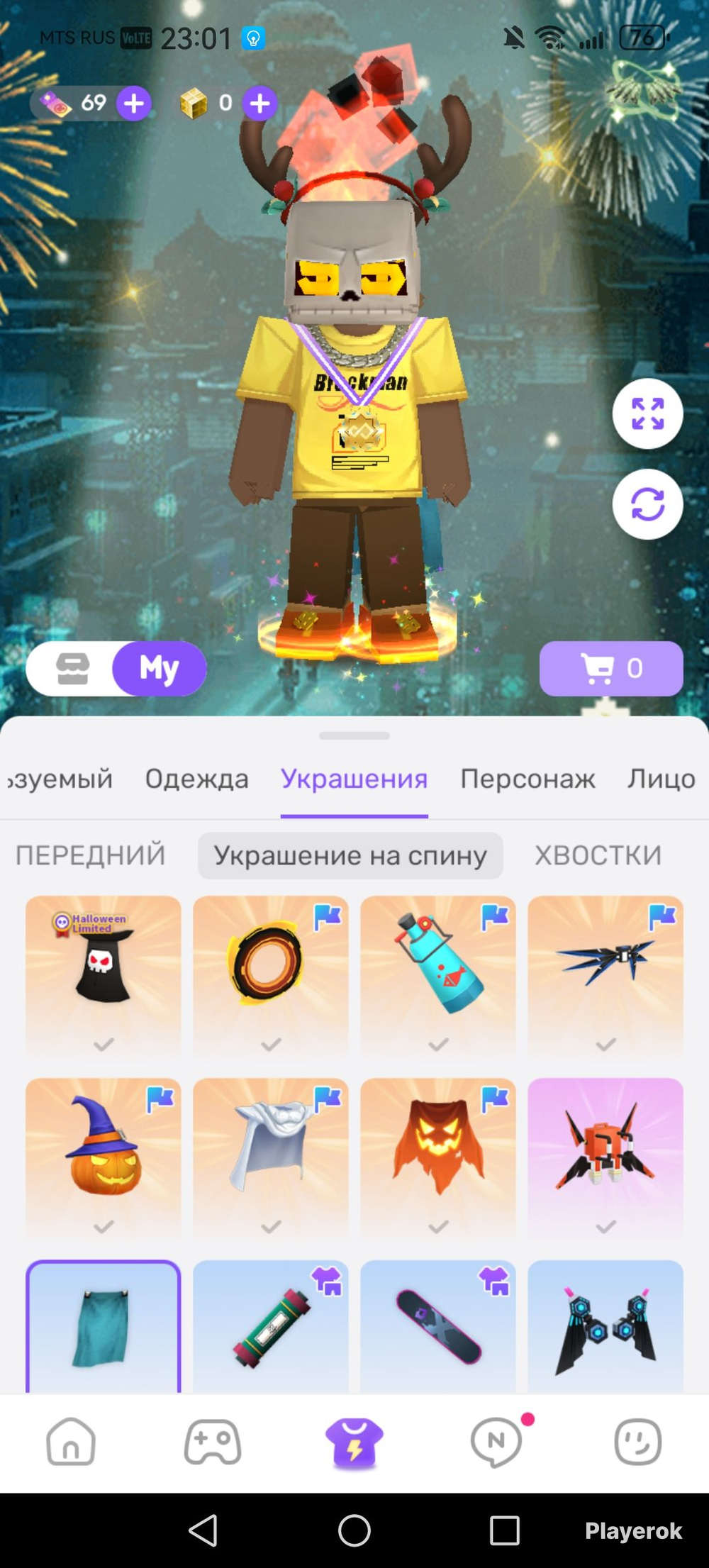Open the shopping cart

611,668
